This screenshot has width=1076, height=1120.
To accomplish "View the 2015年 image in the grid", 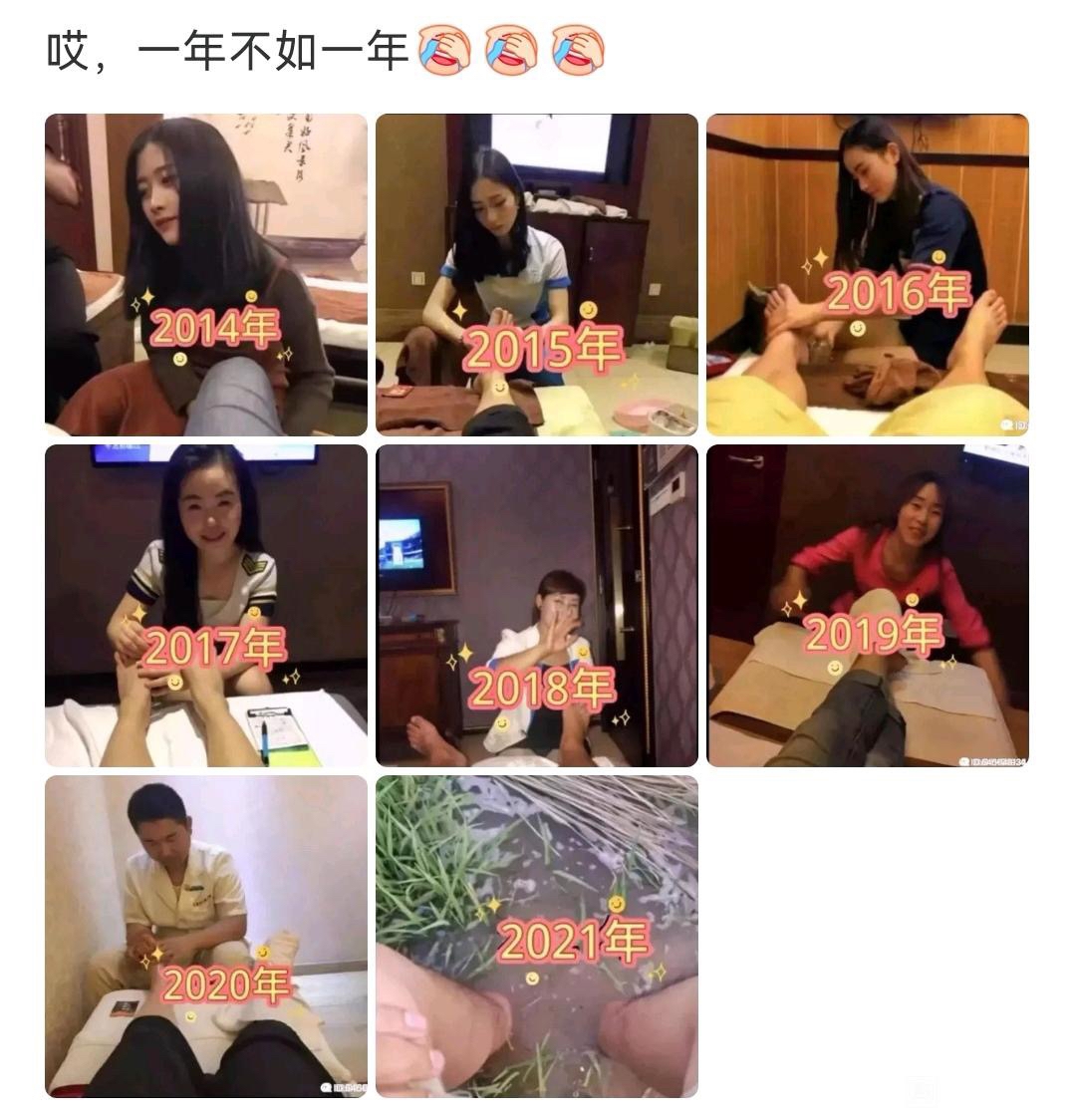I will coord(536,275).
